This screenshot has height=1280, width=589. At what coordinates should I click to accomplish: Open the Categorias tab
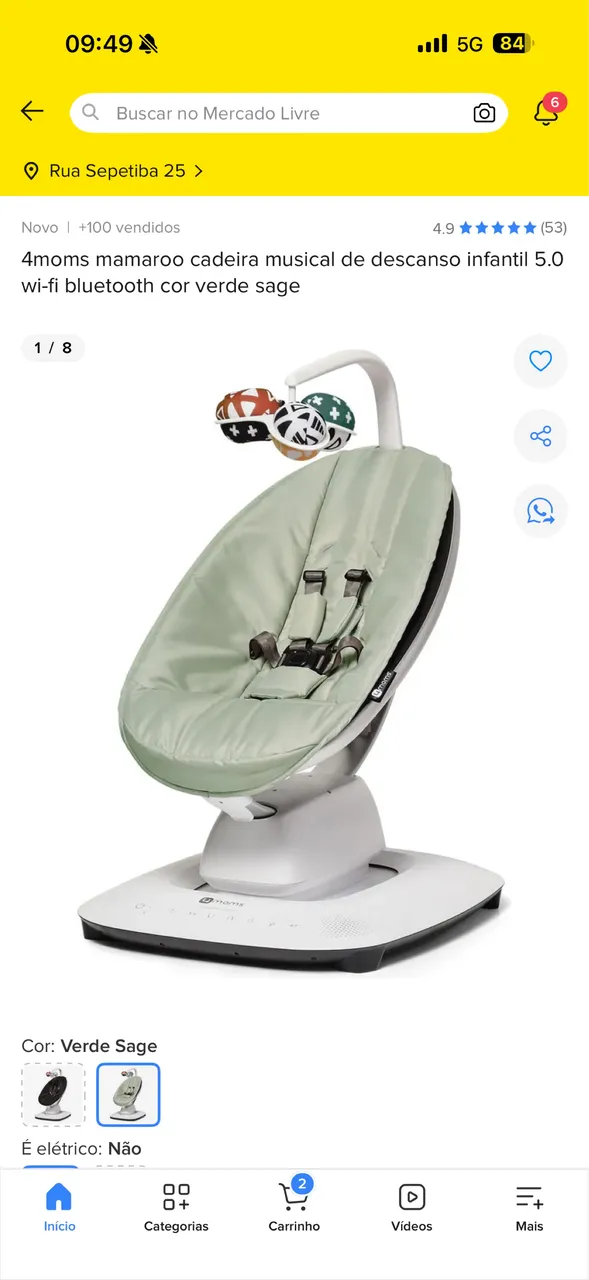[176, 1207]
